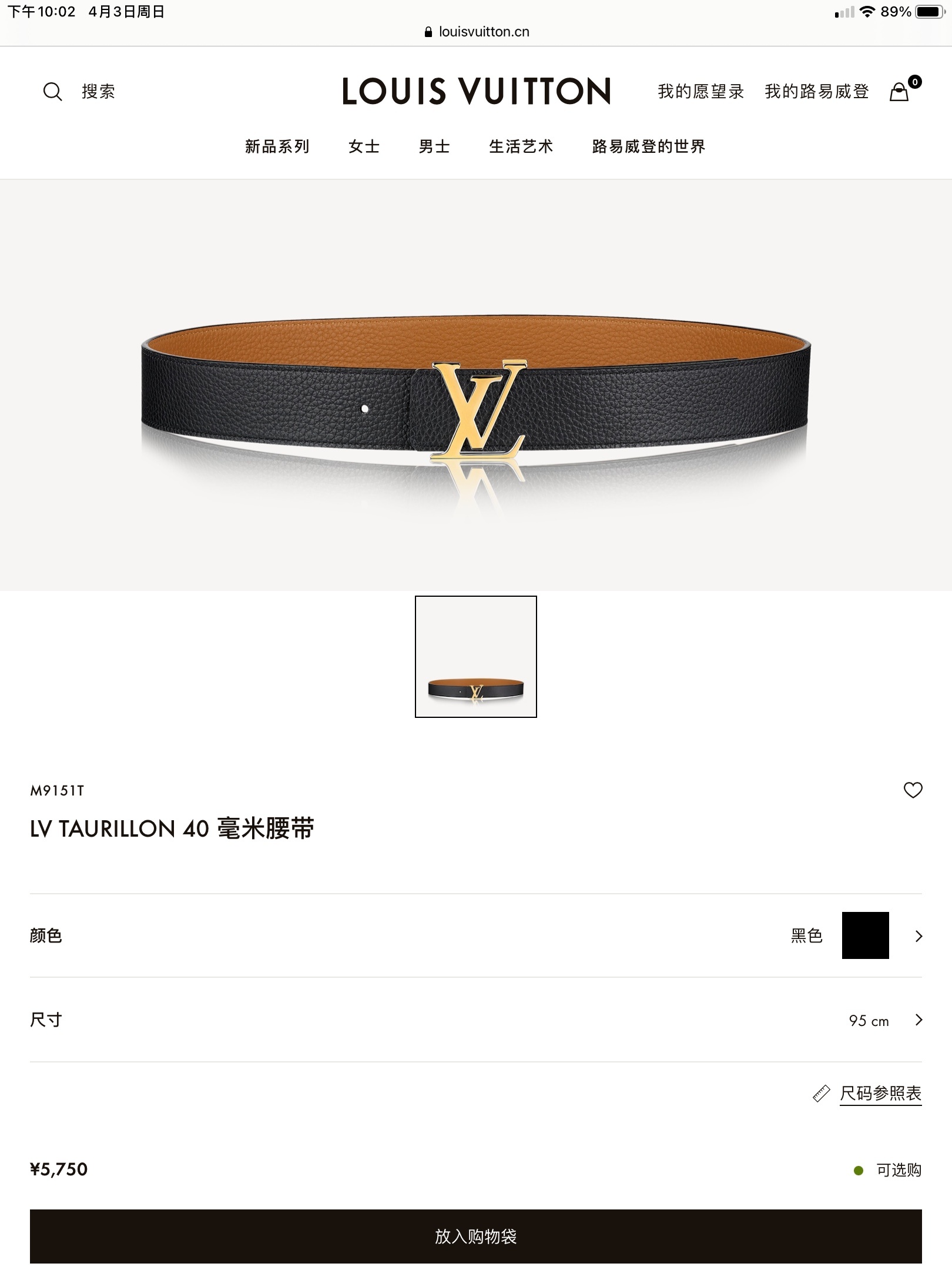
Task: Open the 男士 category
Action: pos(435,146)
